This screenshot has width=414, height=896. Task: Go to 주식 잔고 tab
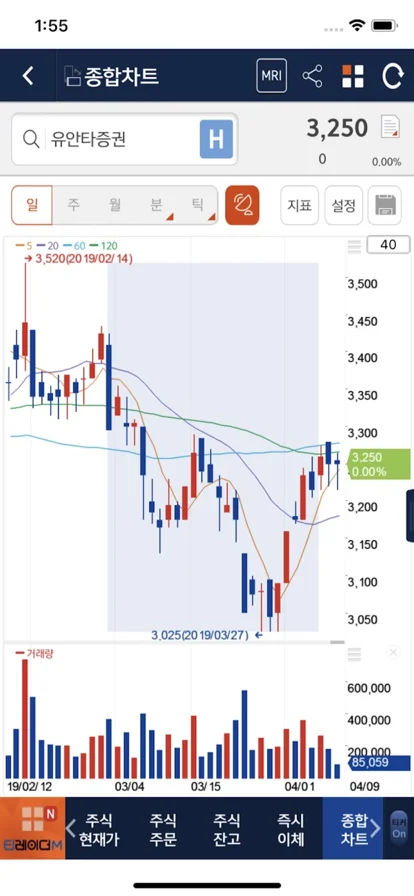pyautogui.click(x=227, y=830)
